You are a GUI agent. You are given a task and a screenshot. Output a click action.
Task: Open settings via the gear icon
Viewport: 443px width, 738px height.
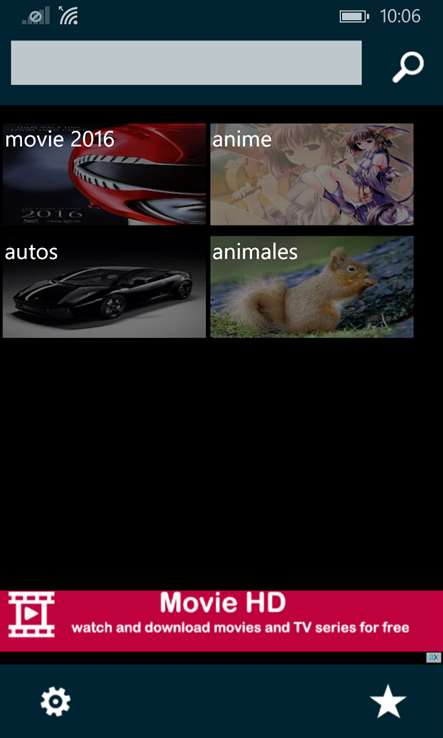[56, 702]
